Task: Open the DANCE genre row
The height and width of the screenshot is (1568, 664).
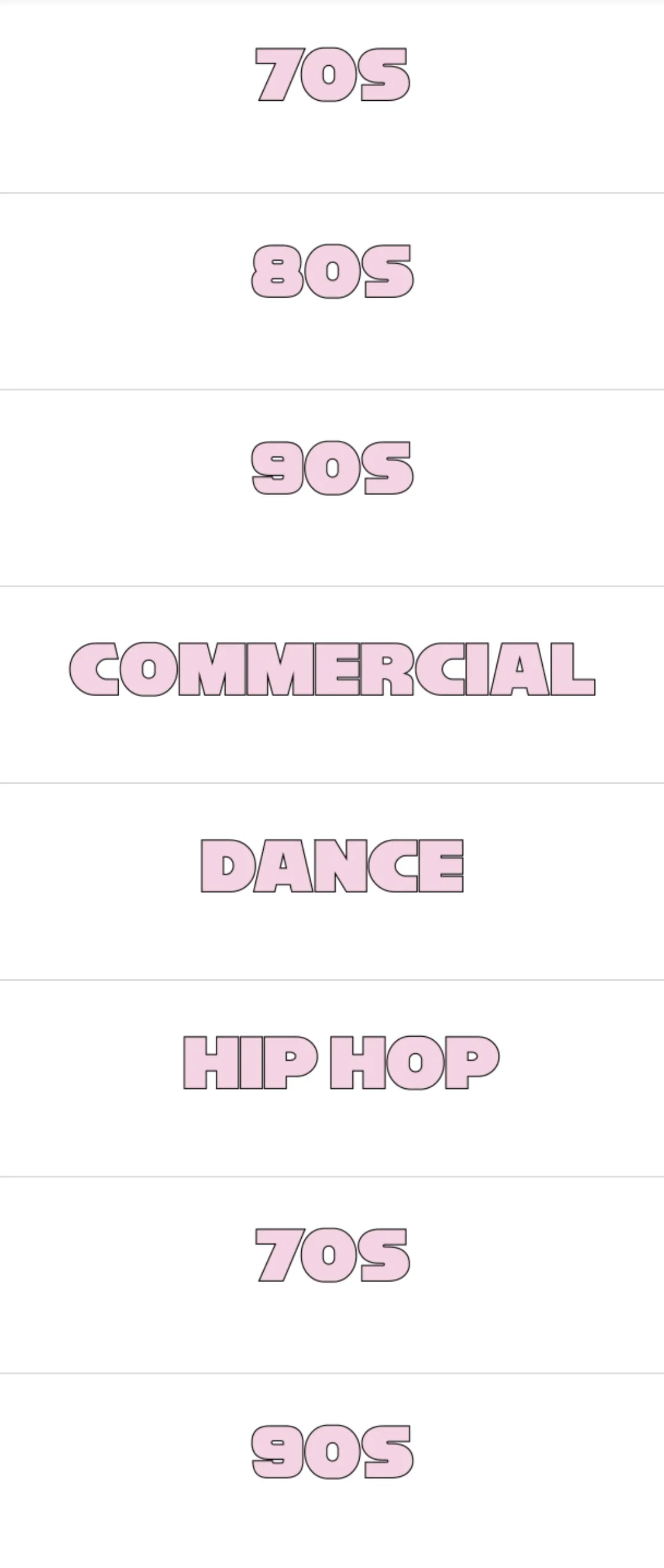Action: click(x=332, y=866)
